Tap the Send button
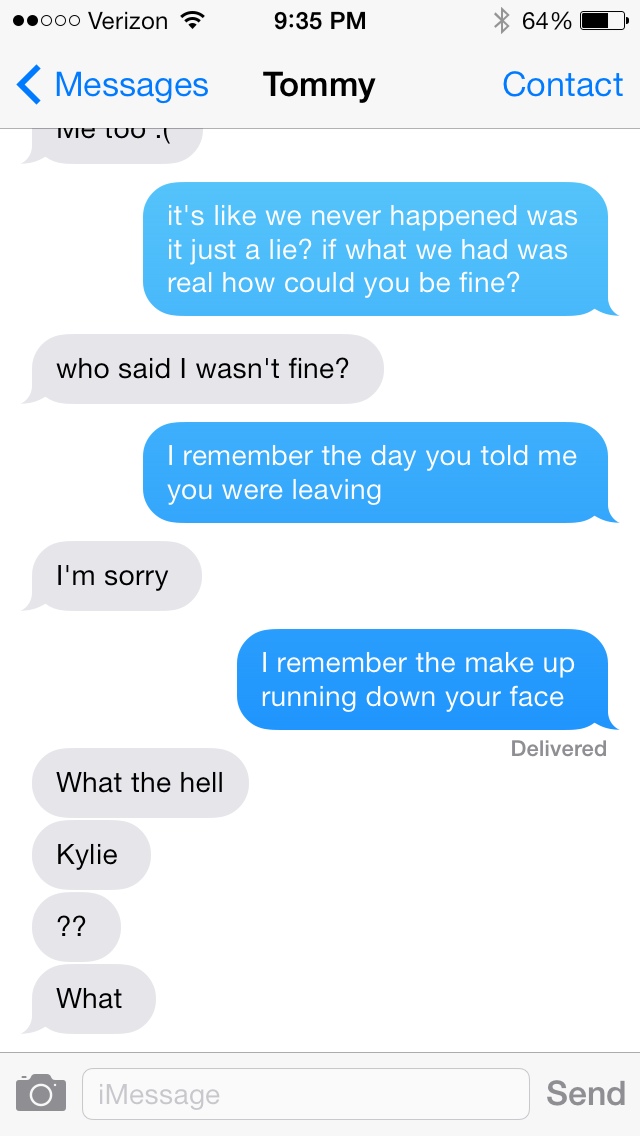This screenshot has width=640, height=1136. point(585,1093)
